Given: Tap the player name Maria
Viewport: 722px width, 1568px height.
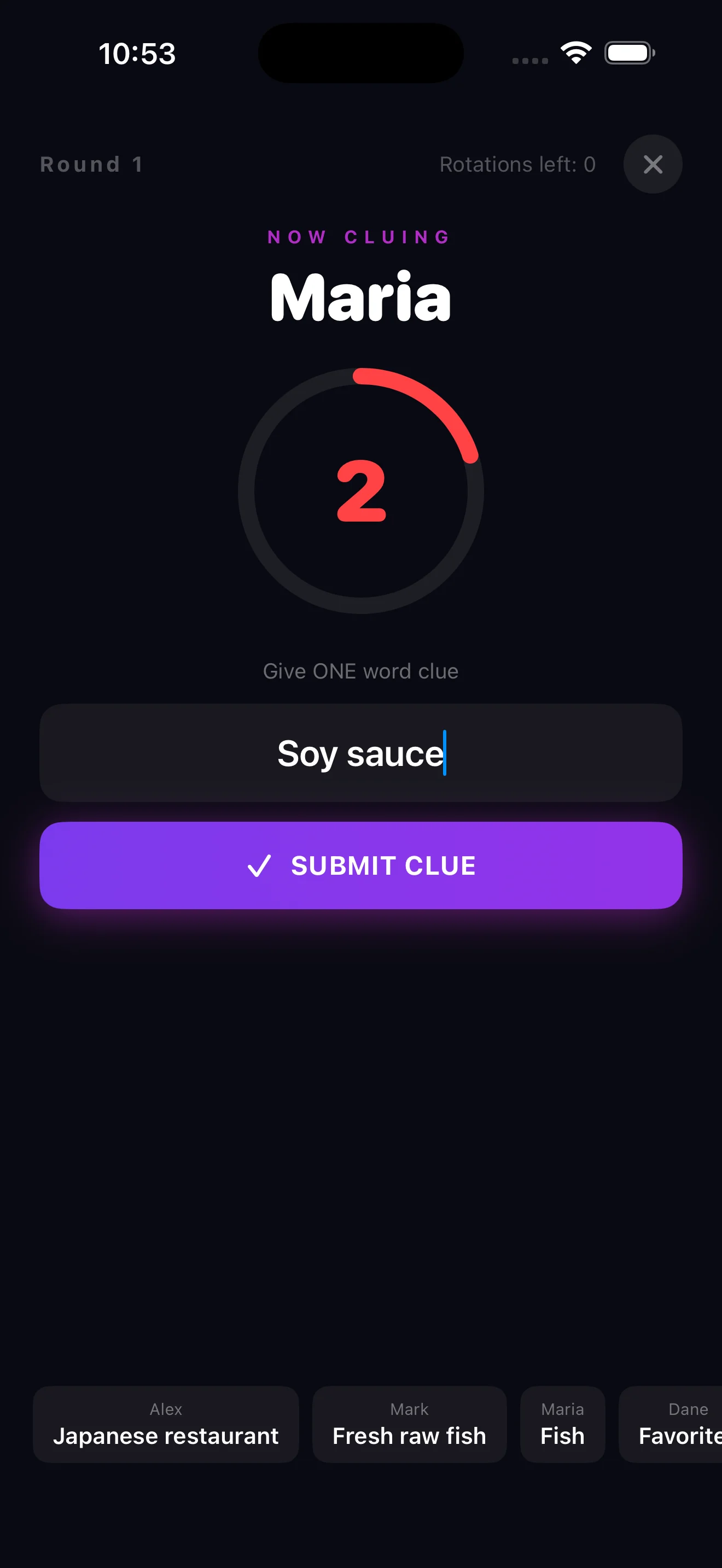Looking at the screenshot, I should pos(361,297).
